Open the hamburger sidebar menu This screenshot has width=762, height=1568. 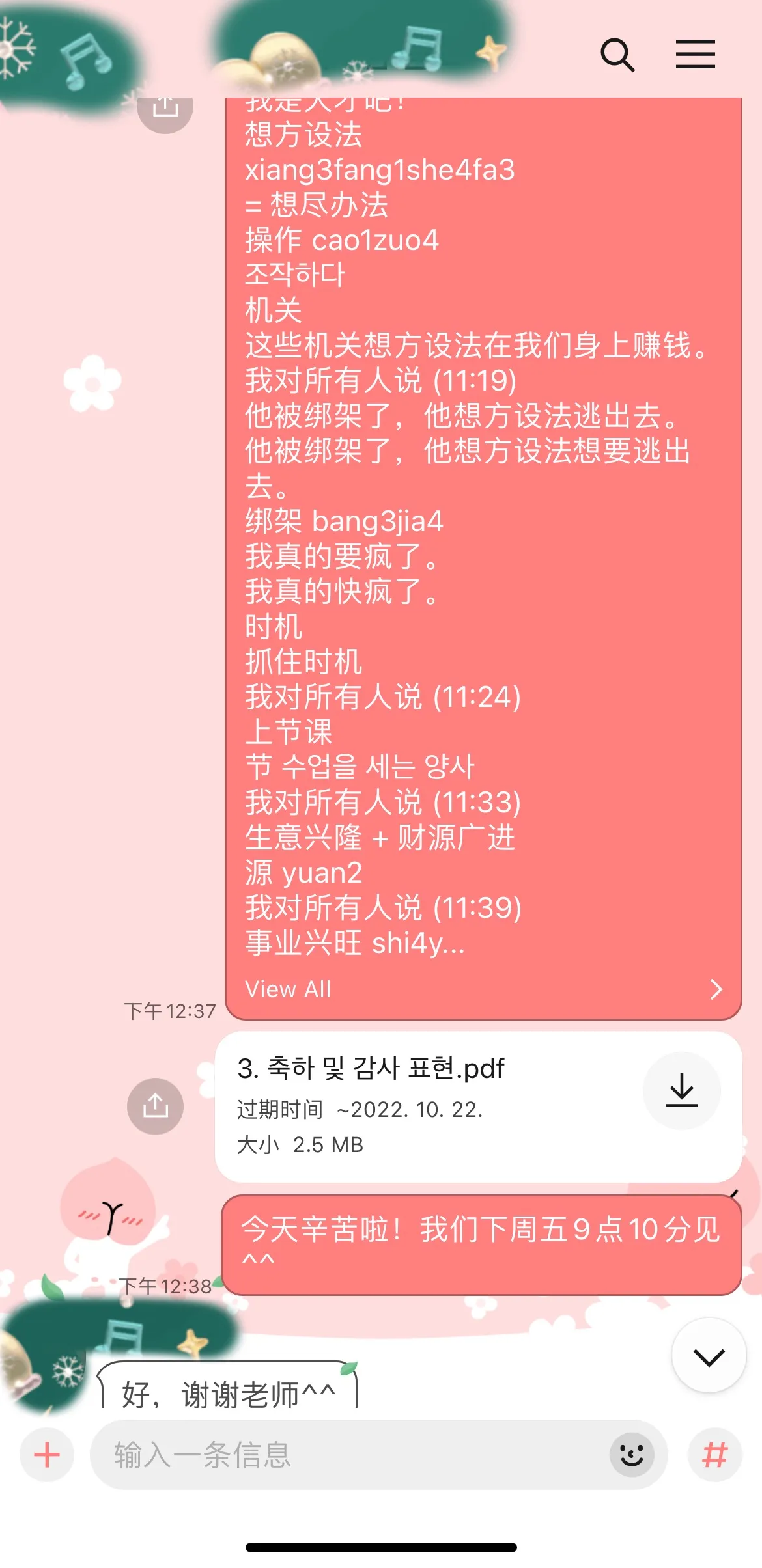coord(695,55)
